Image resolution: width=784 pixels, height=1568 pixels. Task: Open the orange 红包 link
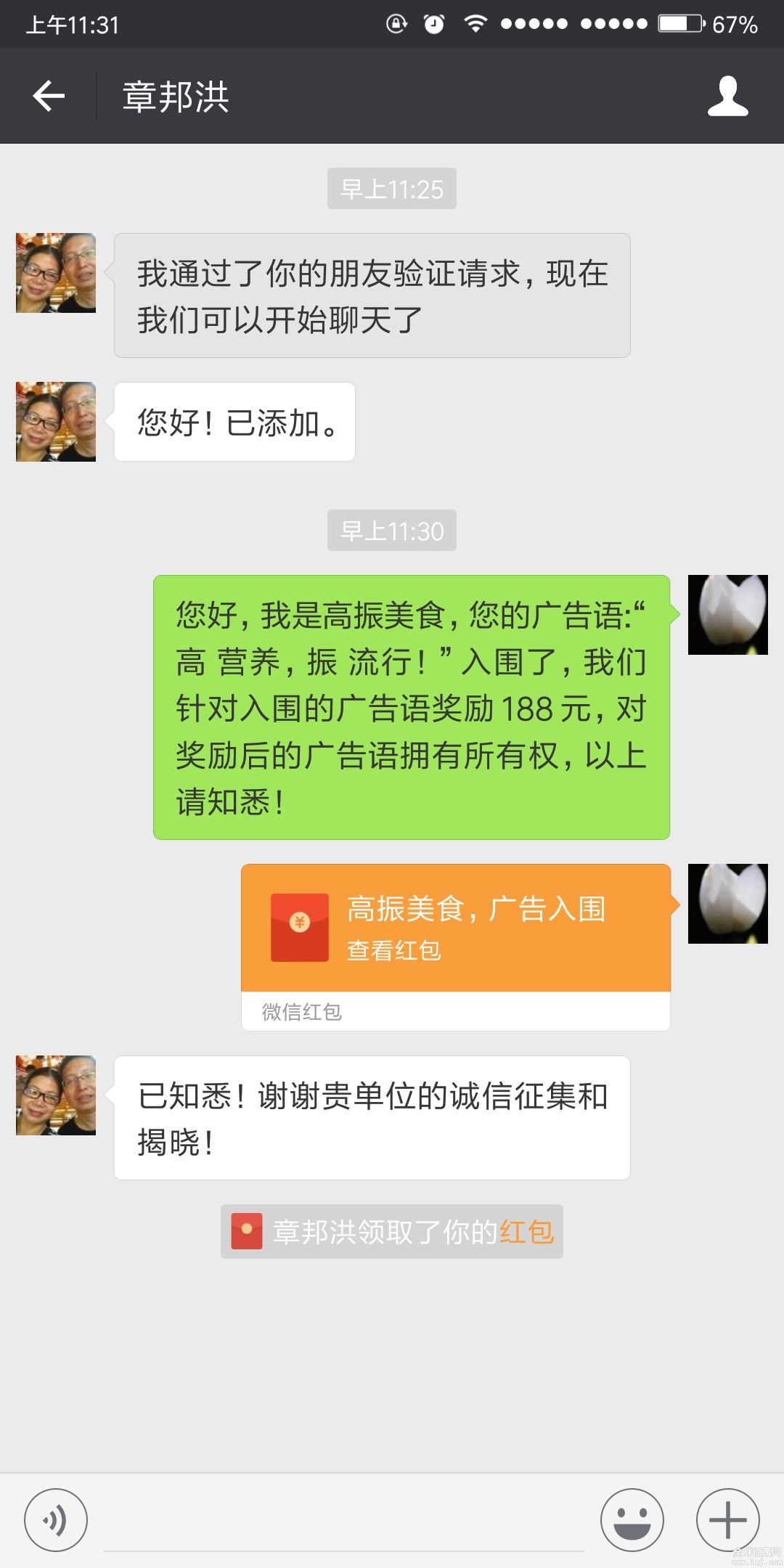pyautogui.click(x=526, y=1232)
